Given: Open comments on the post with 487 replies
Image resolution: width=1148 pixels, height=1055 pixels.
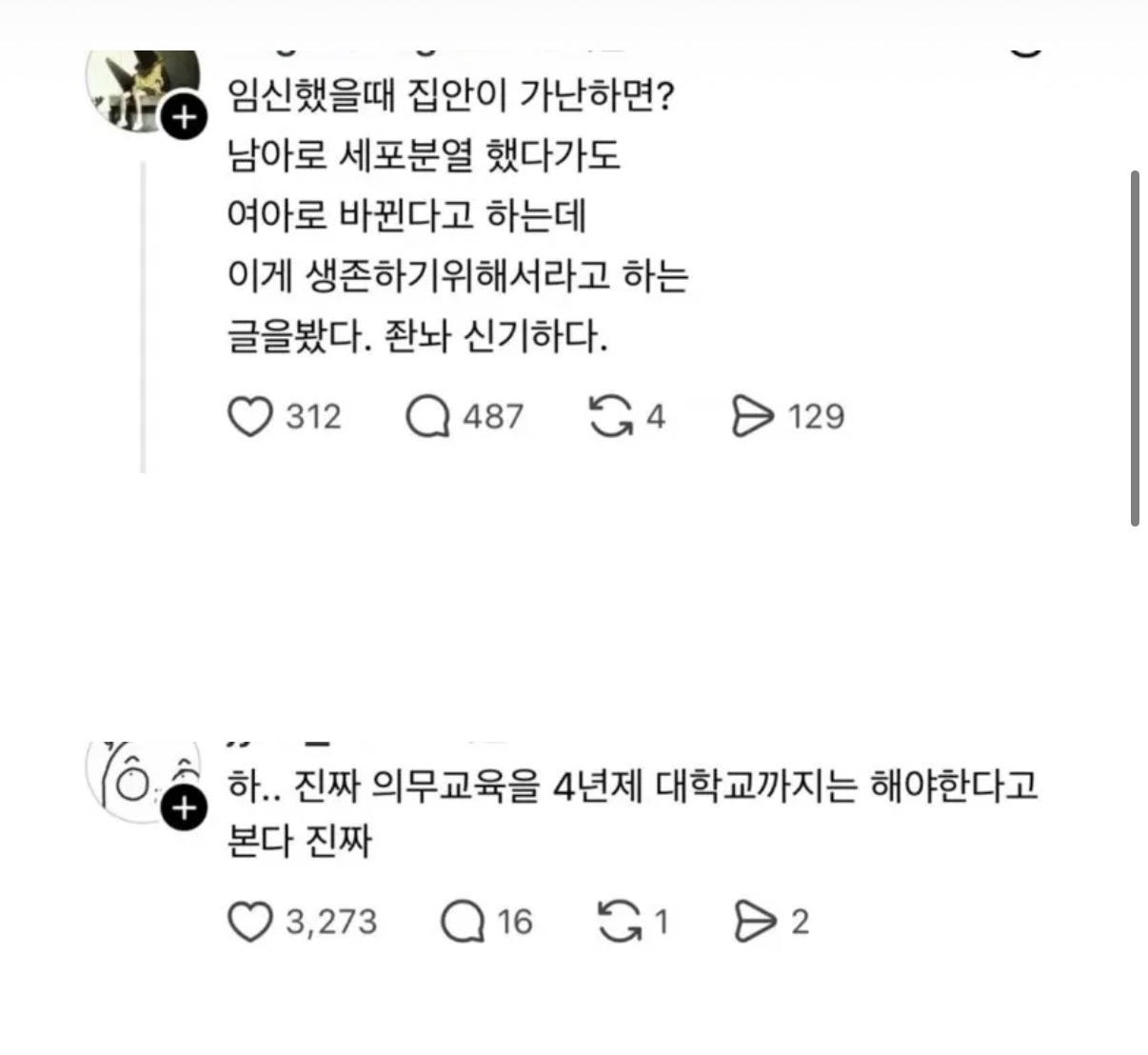Looking at the screenshot, I should 427,417.
